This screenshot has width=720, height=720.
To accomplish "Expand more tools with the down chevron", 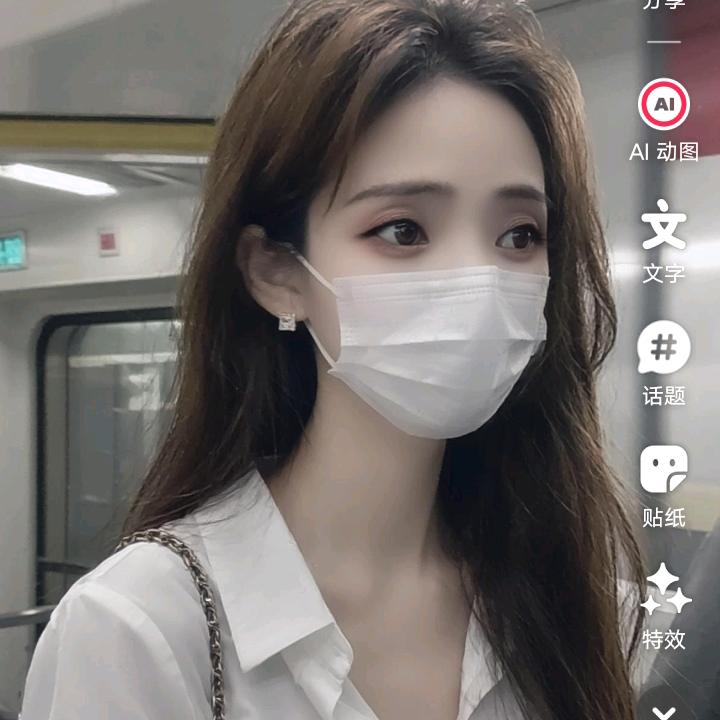I will 664,713.
